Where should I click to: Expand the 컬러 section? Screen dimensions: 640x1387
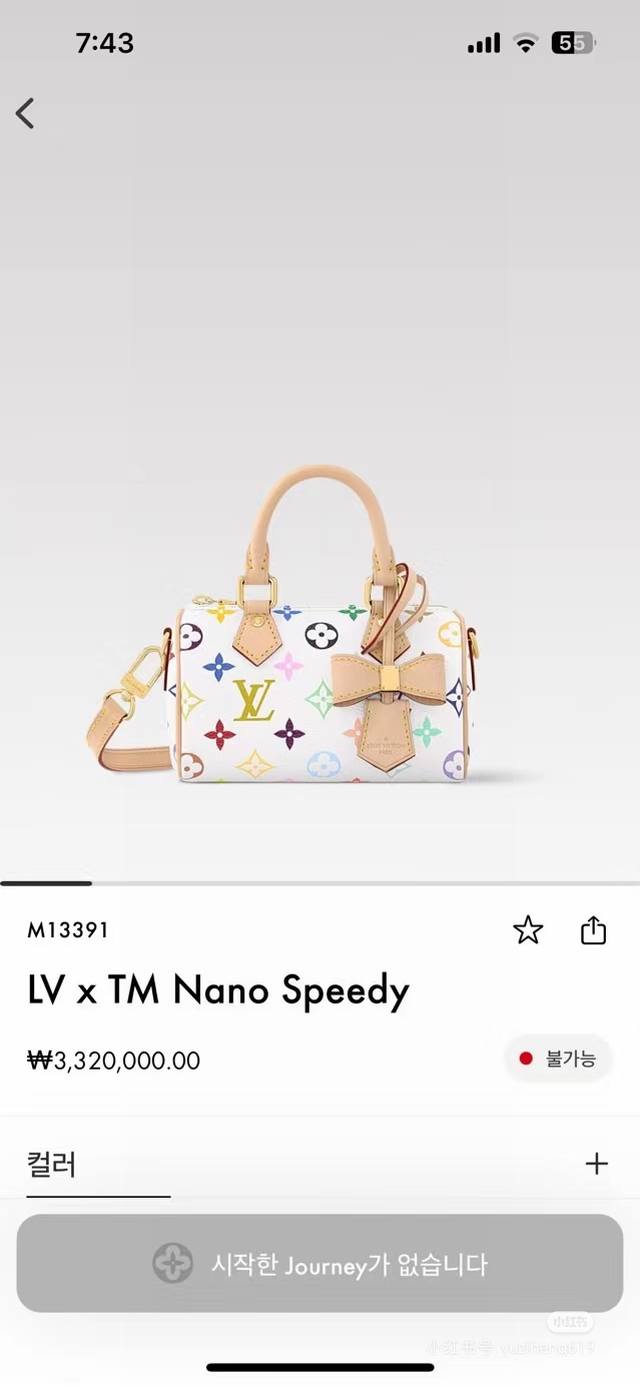point(596,1164)
